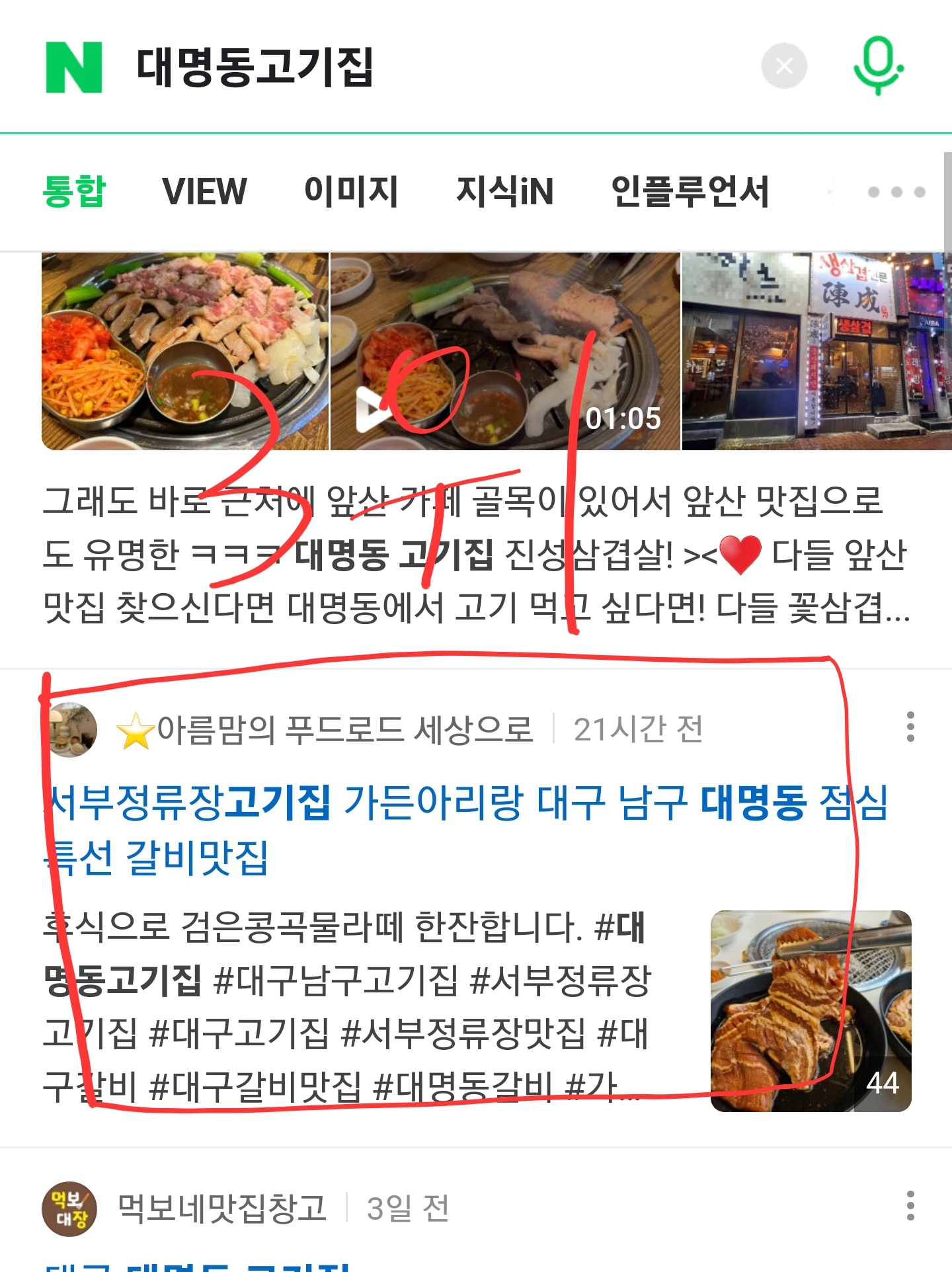Open the 아름맘의 푸드로드 세상으로 blog
Image resolution: width=952 pixels, height=1272 pixels.
344,730
